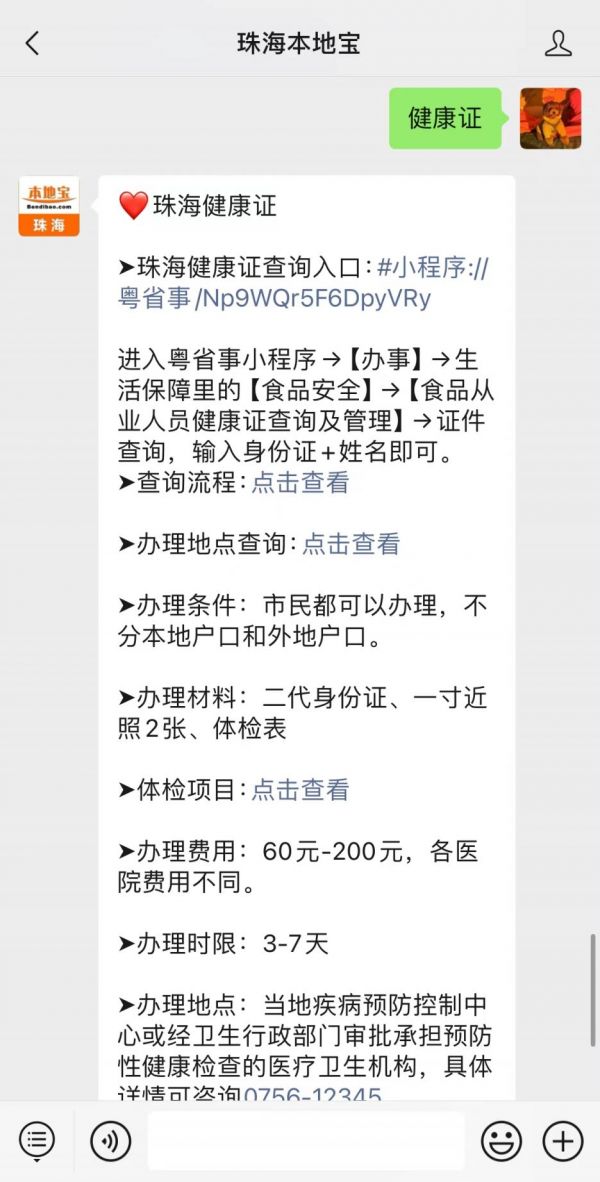The image size is (600, 1182).
Task: Switch to voice input mode
Action: (110, 1140)
